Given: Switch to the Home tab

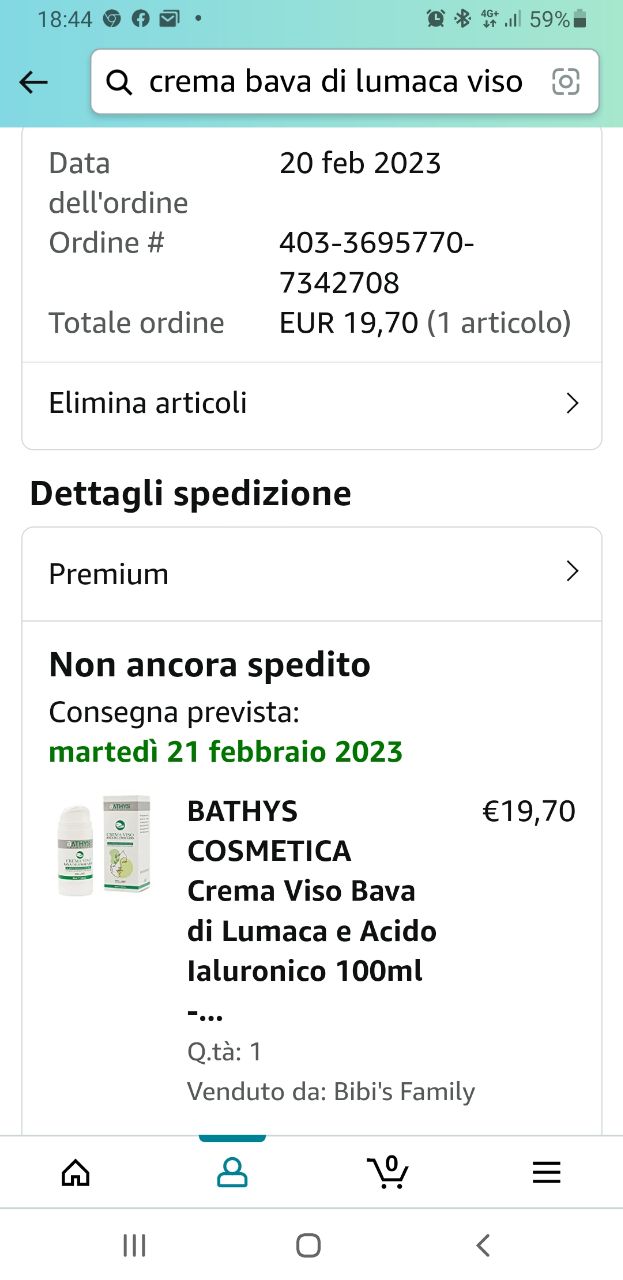Looking at the screenshot, I should (x=76, y=1172).
